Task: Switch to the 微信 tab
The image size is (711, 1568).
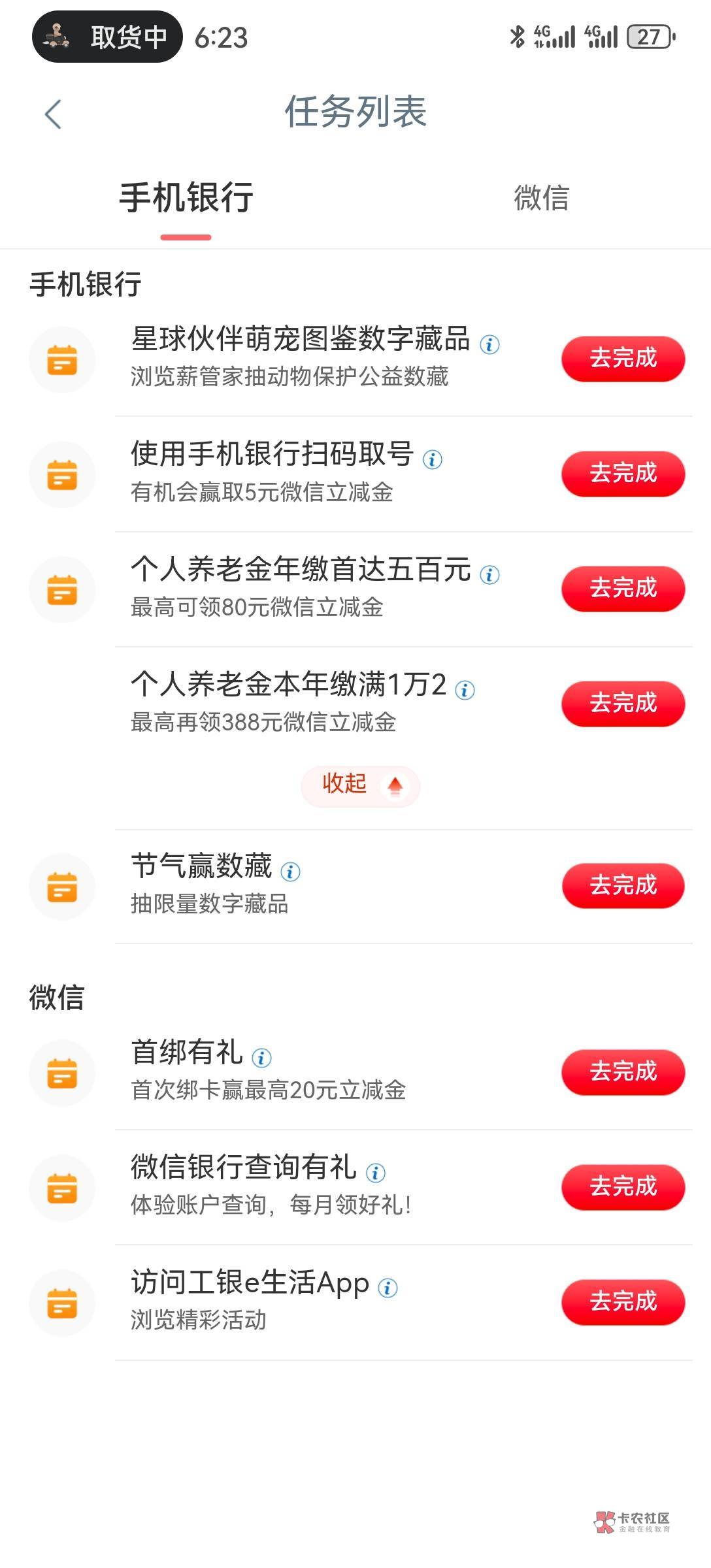Action: (541, 197)
